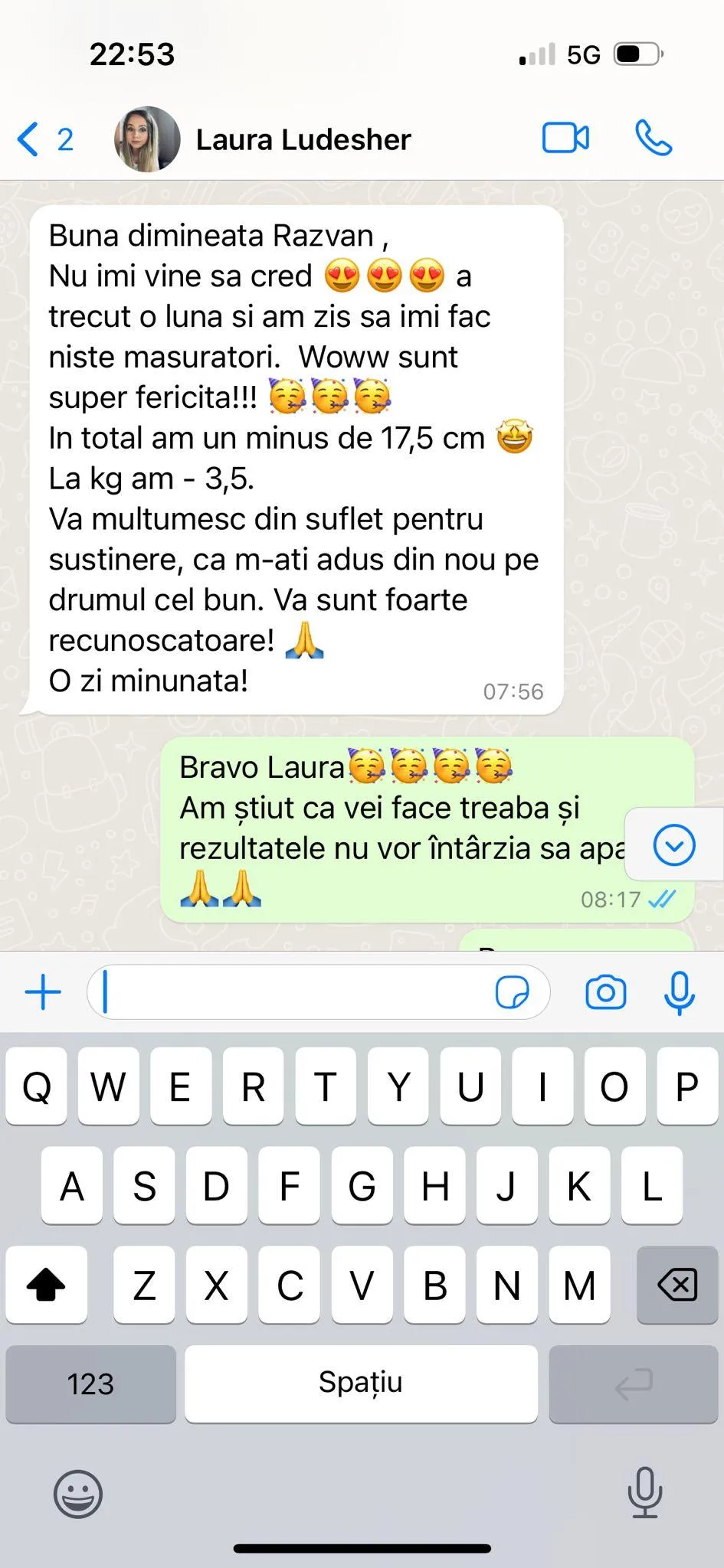Start keyboard dictation with the bottom microphone
Viewport: 724px width, 1568px height.
coord(645,1491)
